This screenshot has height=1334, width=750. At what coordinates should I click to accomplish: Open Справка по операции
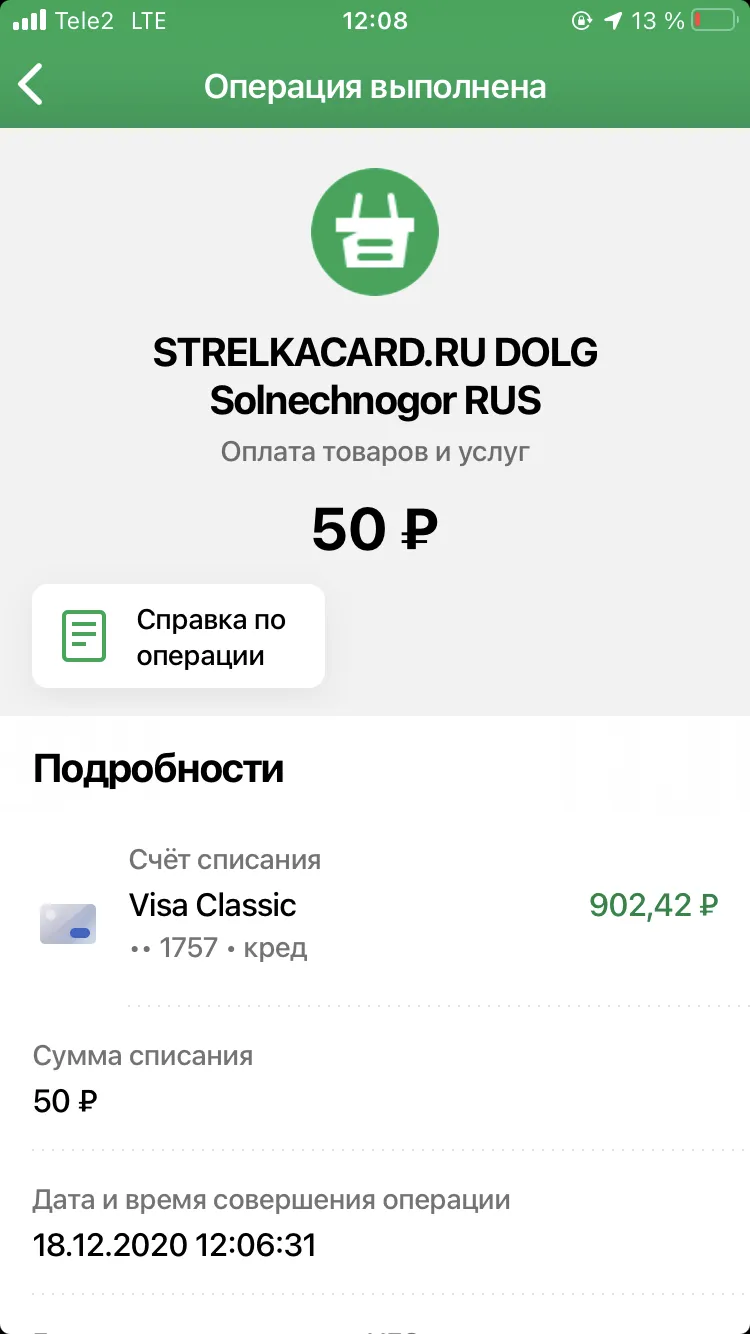(x=178, y=636)
